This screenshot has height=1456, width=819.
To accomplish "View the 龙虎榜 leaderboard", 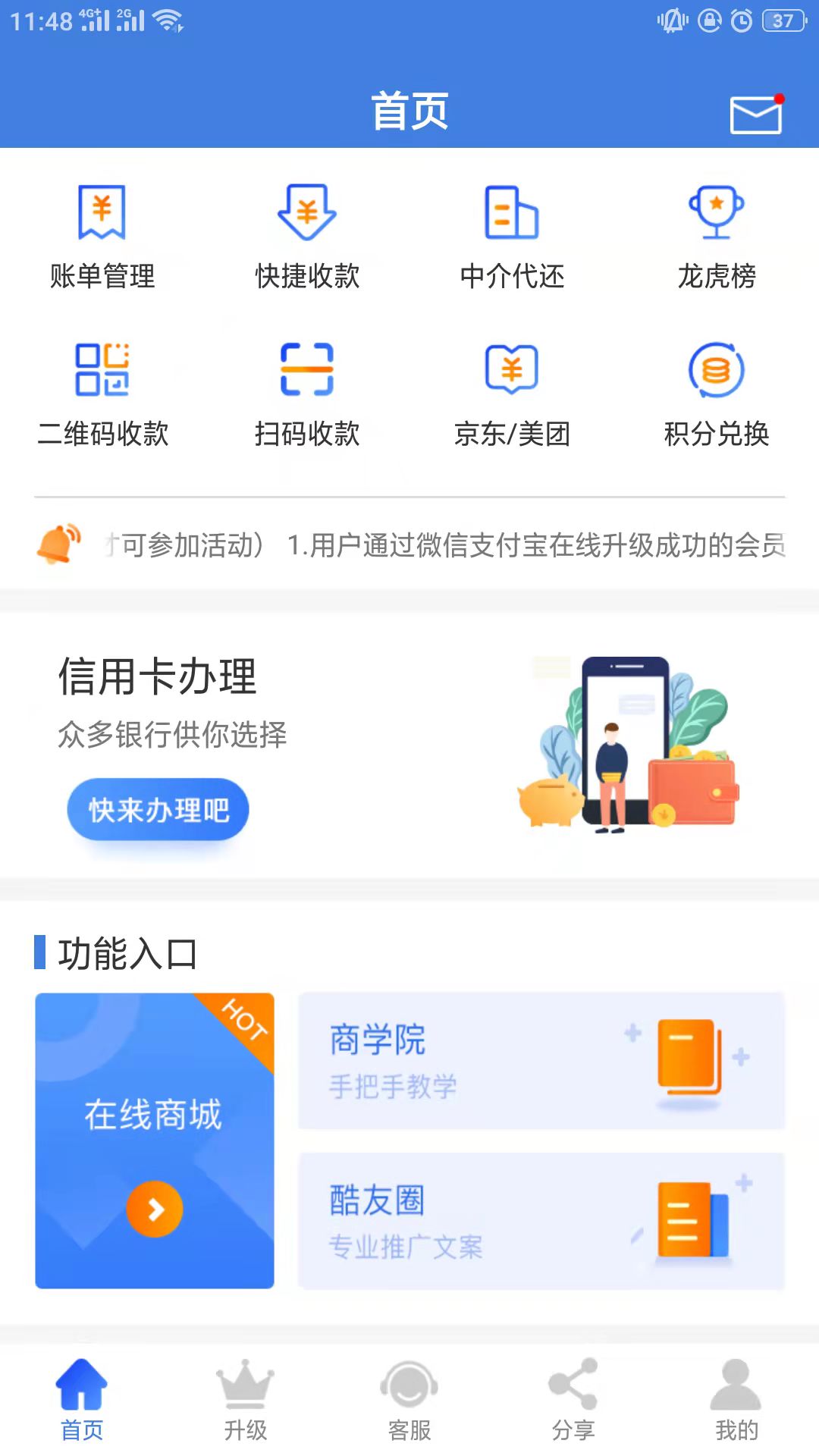I will tap(717, 237).
